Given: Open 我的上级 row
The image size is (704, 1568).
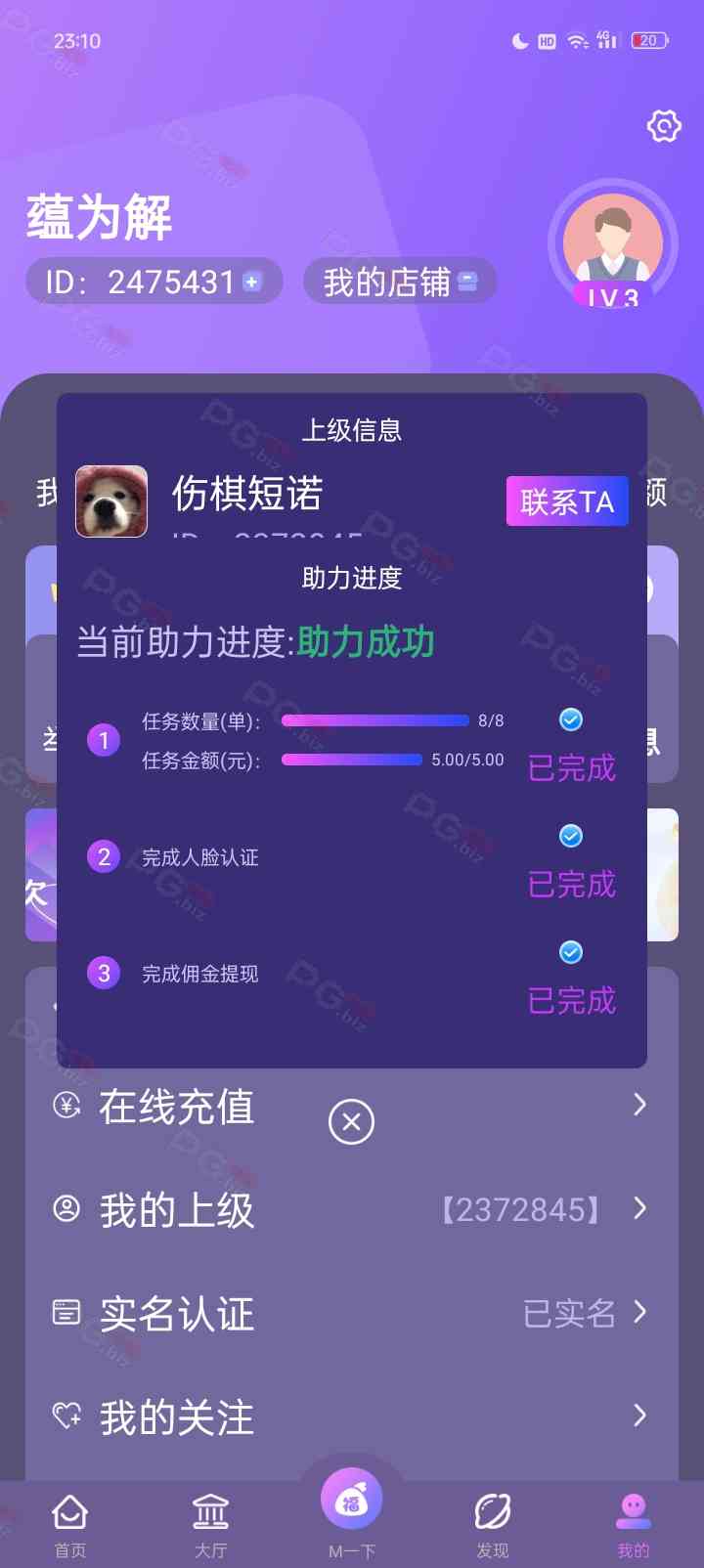Looking at the screenshot, I should 352,1210.
